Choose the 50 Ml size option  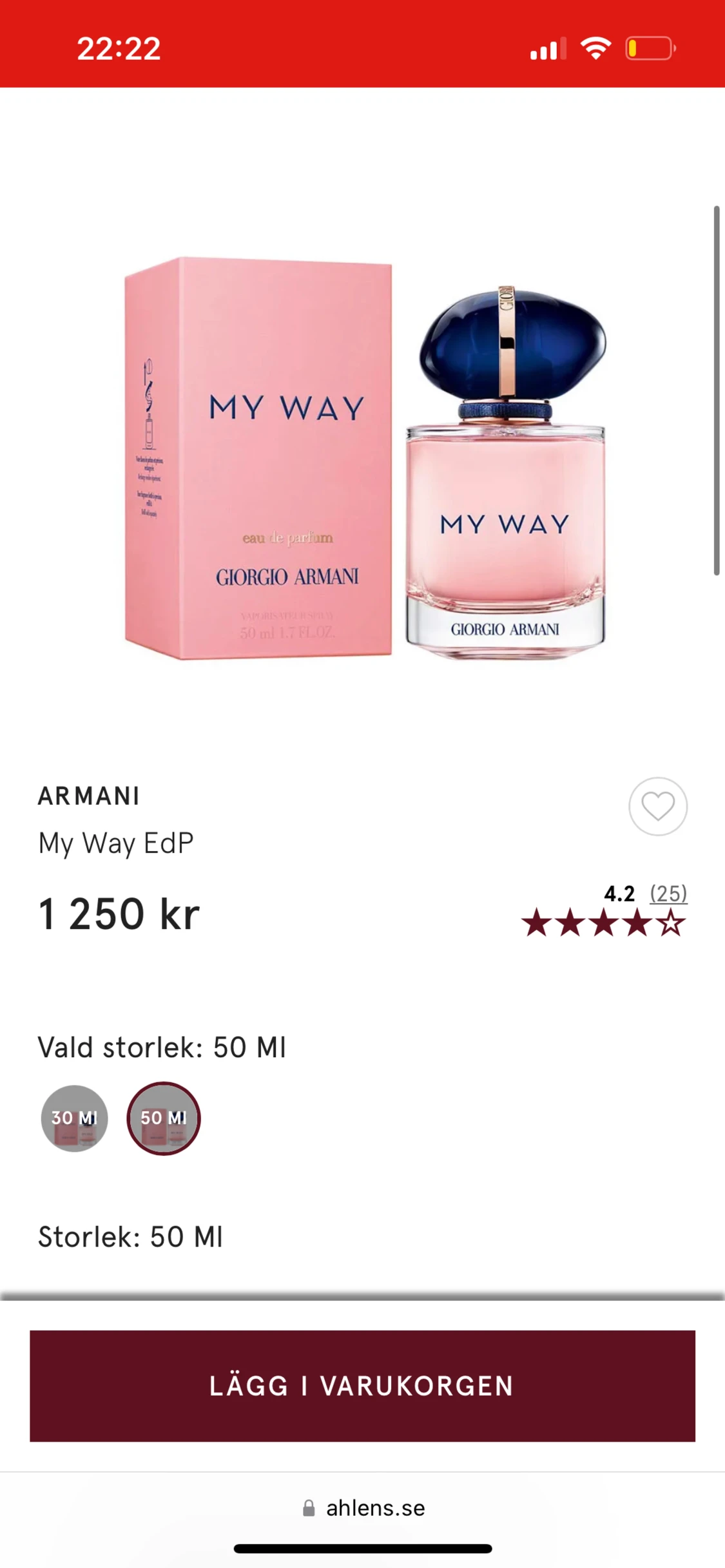[164, 1118]
